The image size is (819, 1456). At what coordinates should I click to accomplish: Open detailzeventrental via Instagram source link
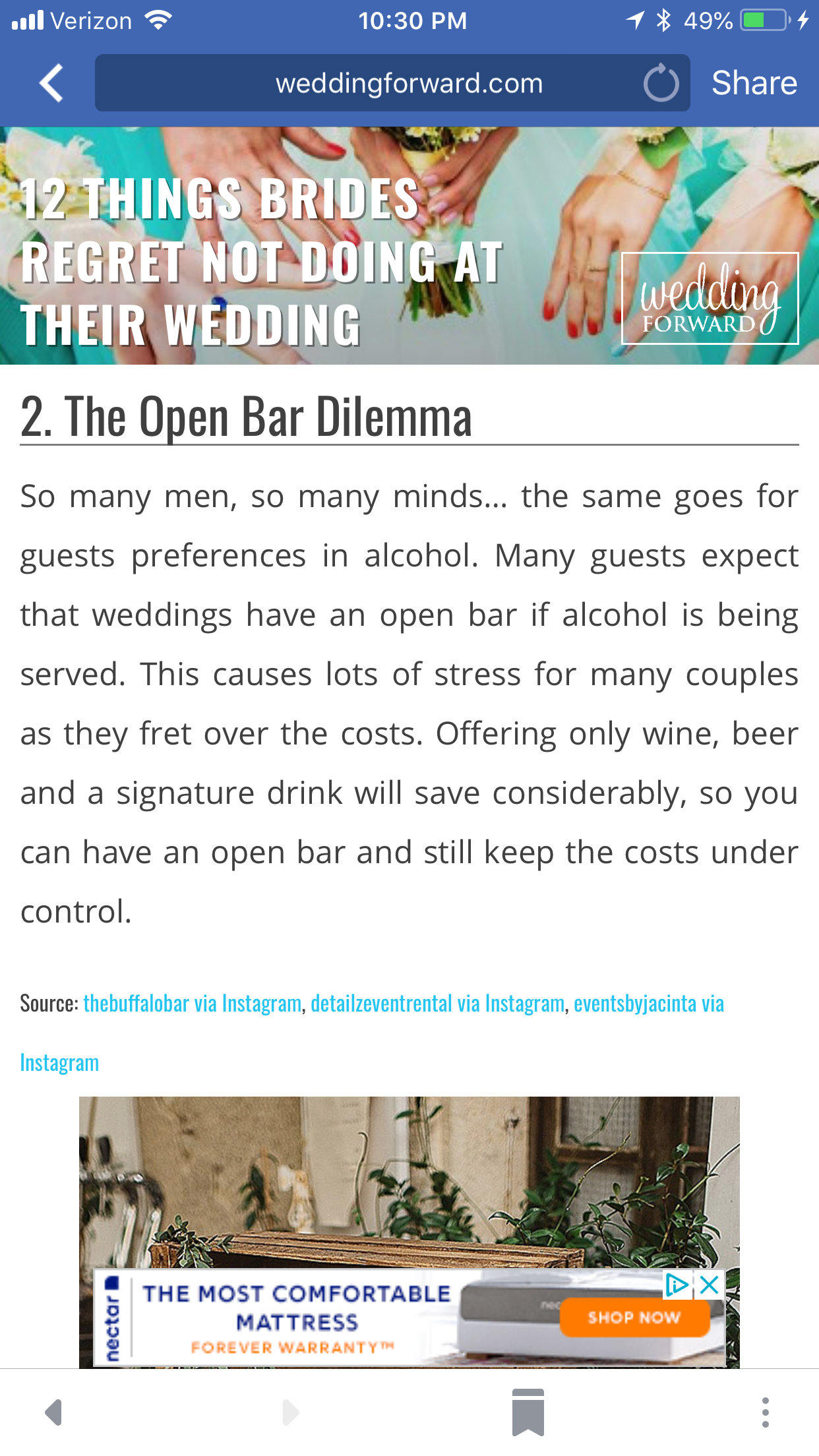click(x=438, y=1003)
